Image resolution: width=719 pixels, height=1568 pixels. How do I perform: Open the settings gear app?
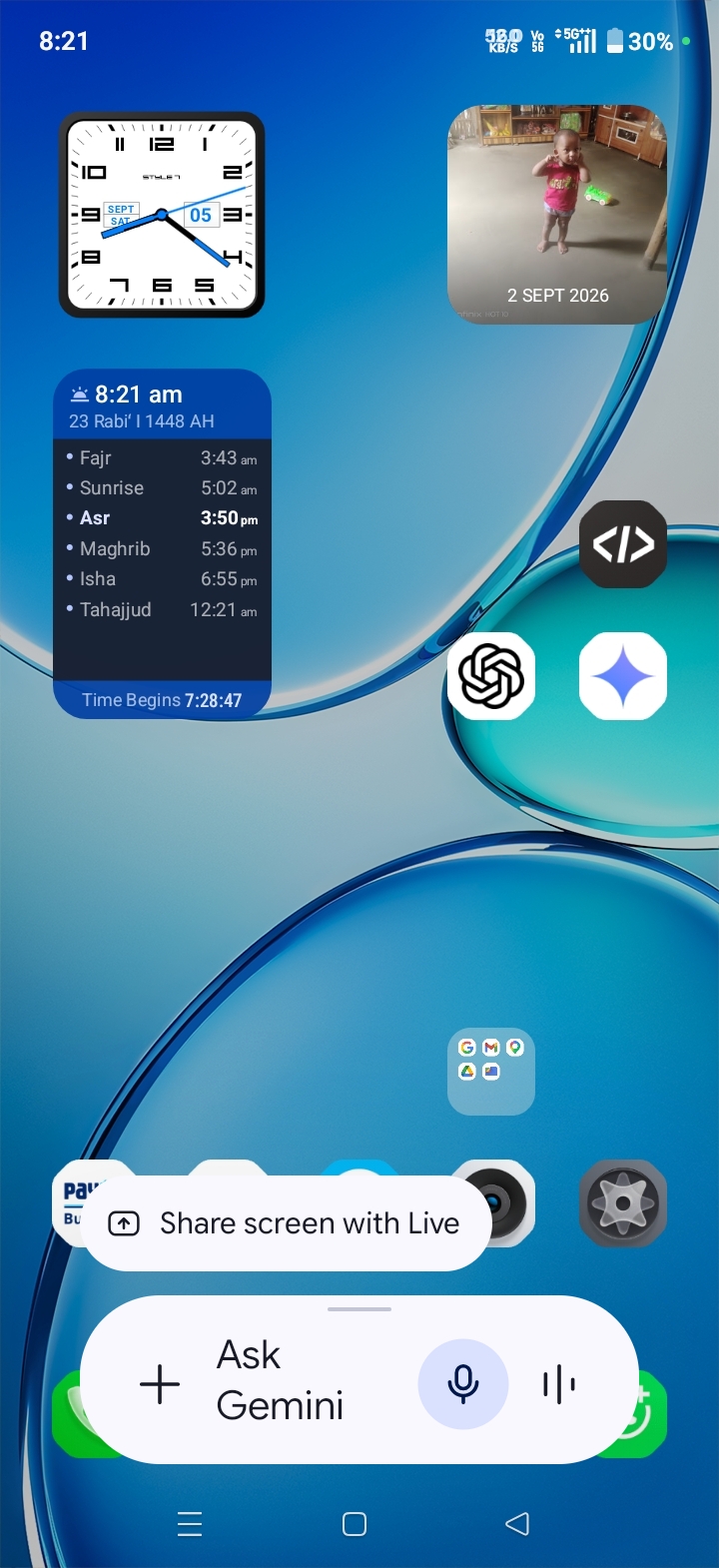[x=623, y=1202]
